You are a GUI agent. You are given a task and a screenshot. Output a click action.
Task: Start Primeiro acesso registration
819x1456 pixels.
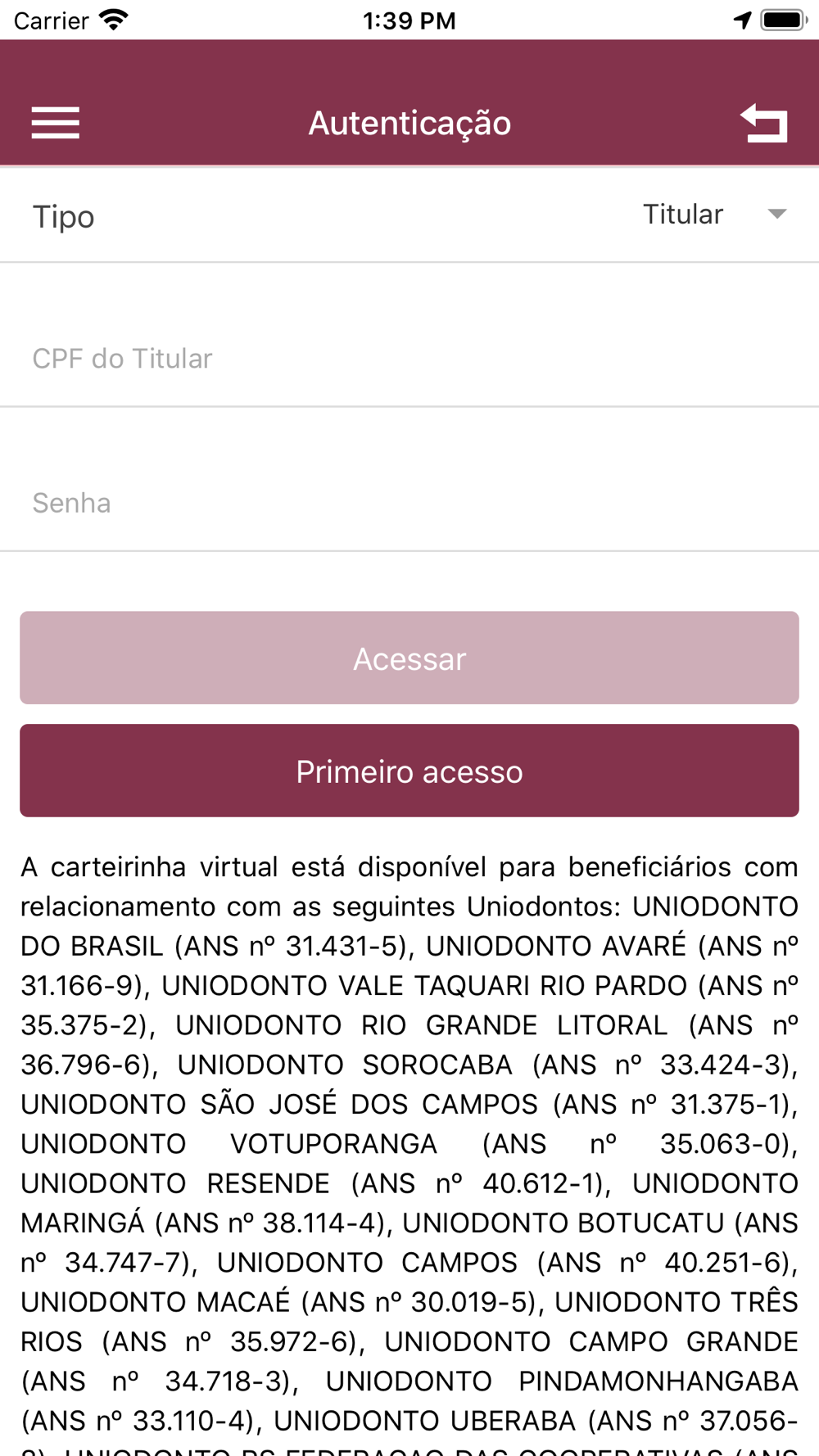[409, 771]
